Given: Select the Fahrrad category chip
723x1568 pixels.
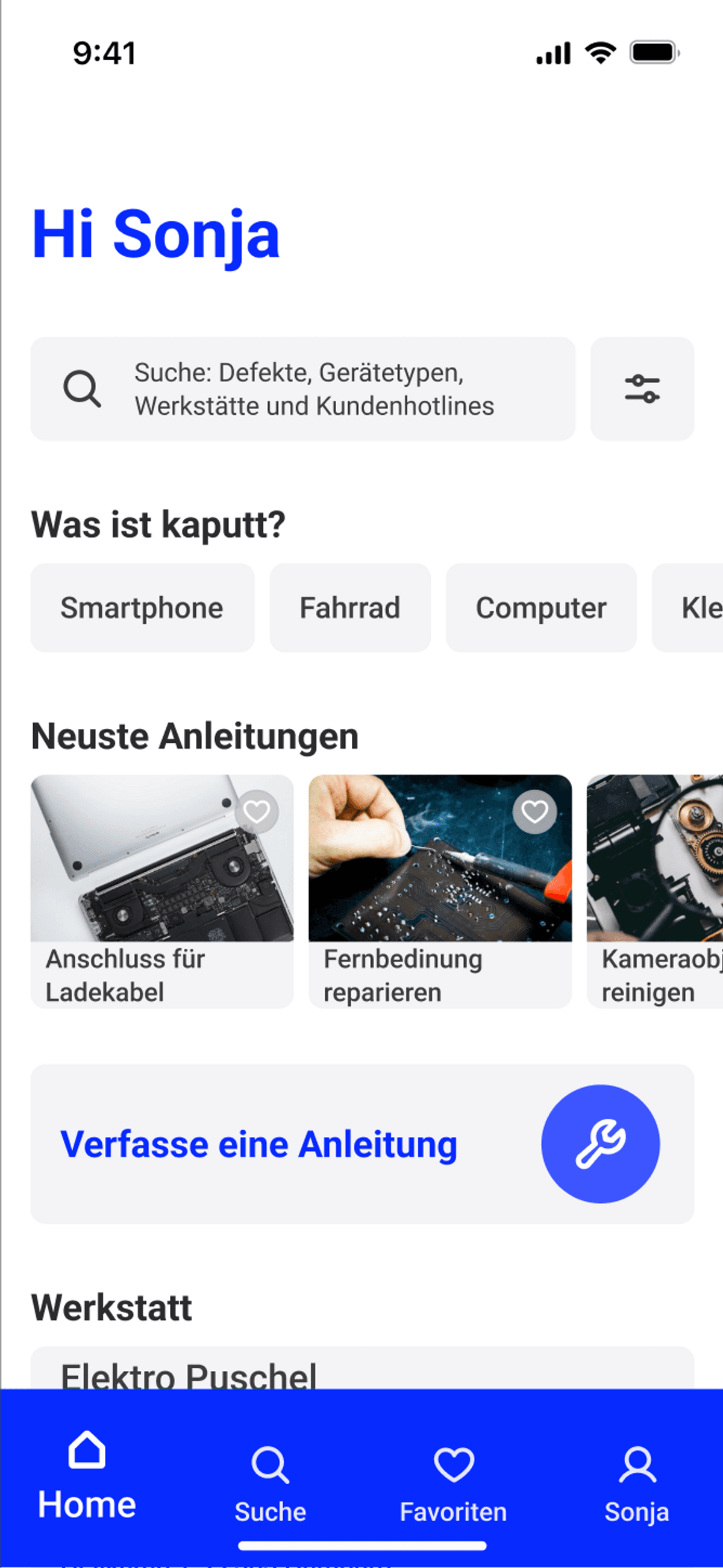Looking at the screenshot, I should point(350,608).
